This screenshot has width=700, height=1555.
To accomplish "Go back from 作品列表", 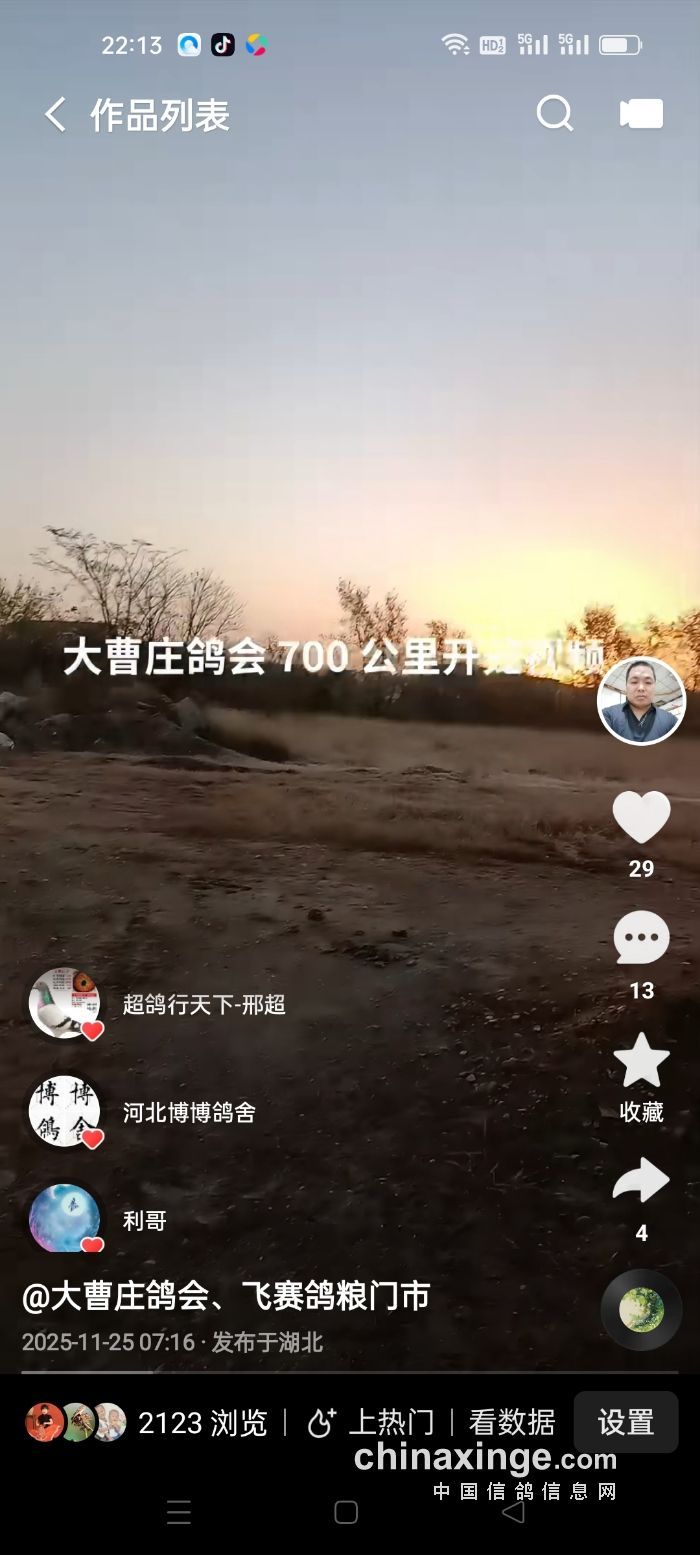I will 54,115.
